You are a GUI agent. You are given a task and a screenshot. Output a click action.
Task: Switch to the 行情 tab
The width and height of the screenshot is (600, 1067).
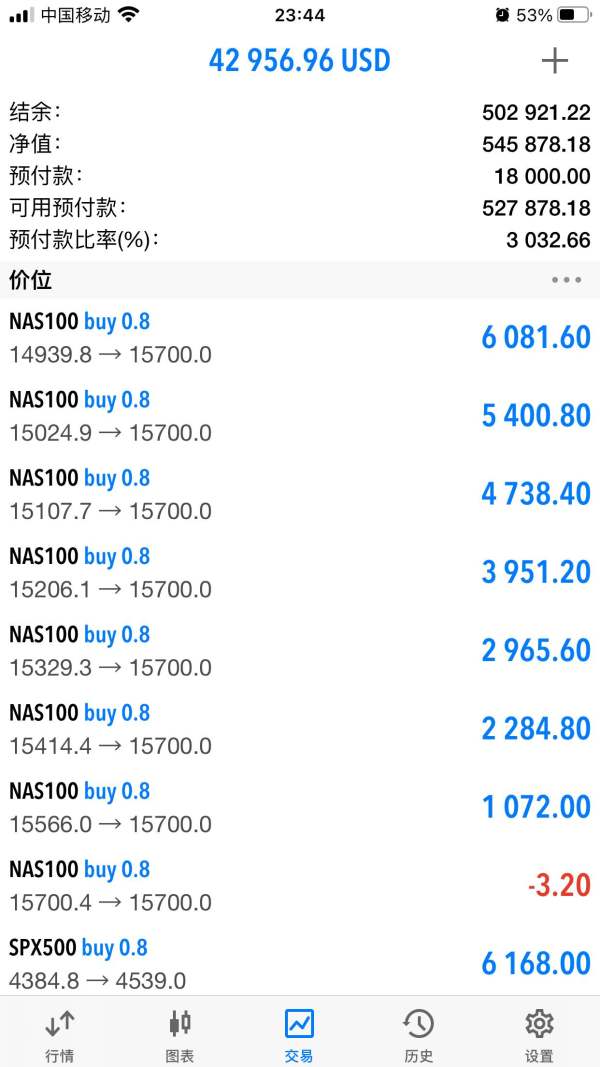[x=60, y=1034]
